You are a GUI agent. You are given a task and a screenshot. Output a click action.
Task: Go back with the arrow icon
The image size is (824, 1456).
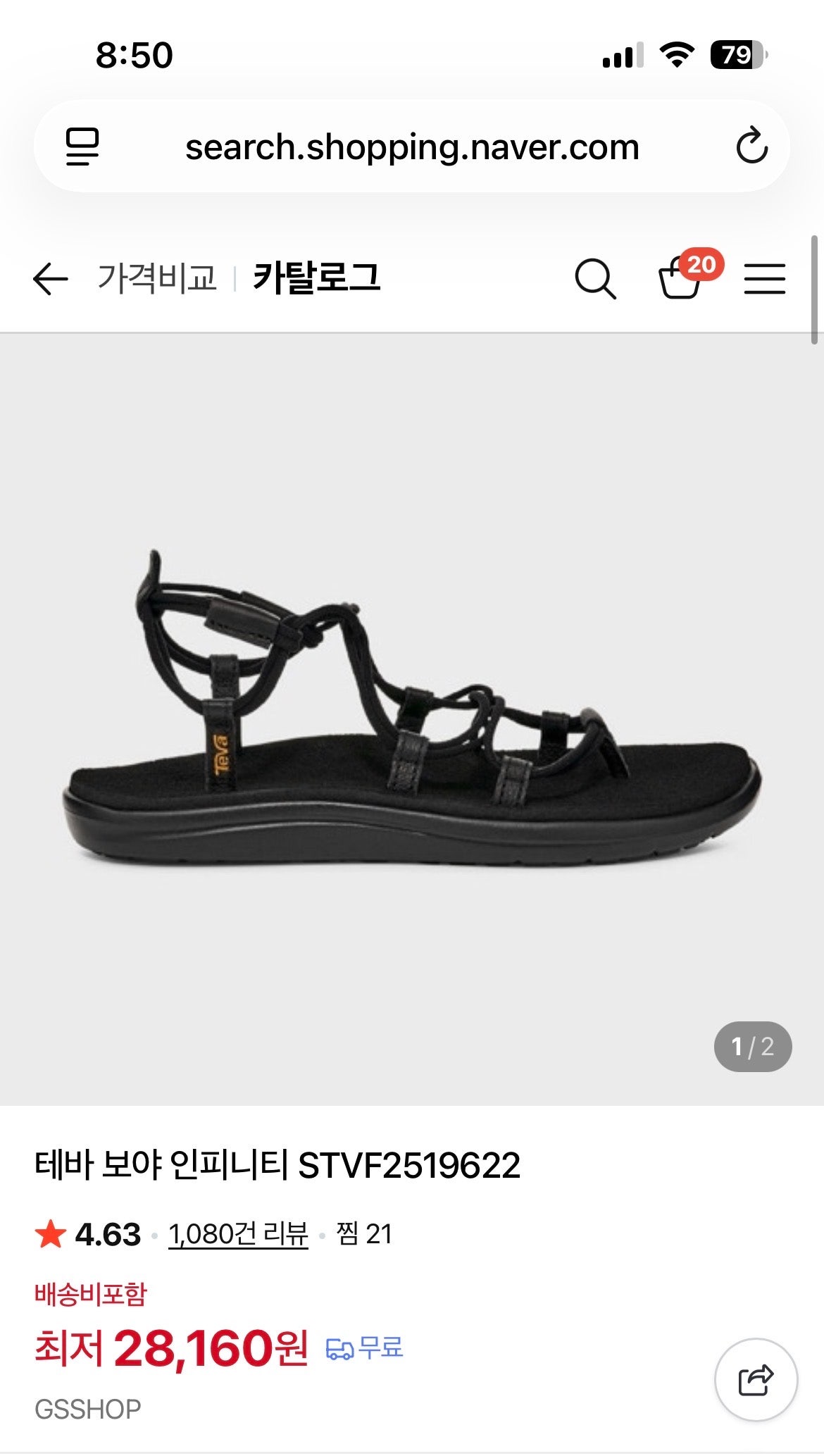click(50, 279)
